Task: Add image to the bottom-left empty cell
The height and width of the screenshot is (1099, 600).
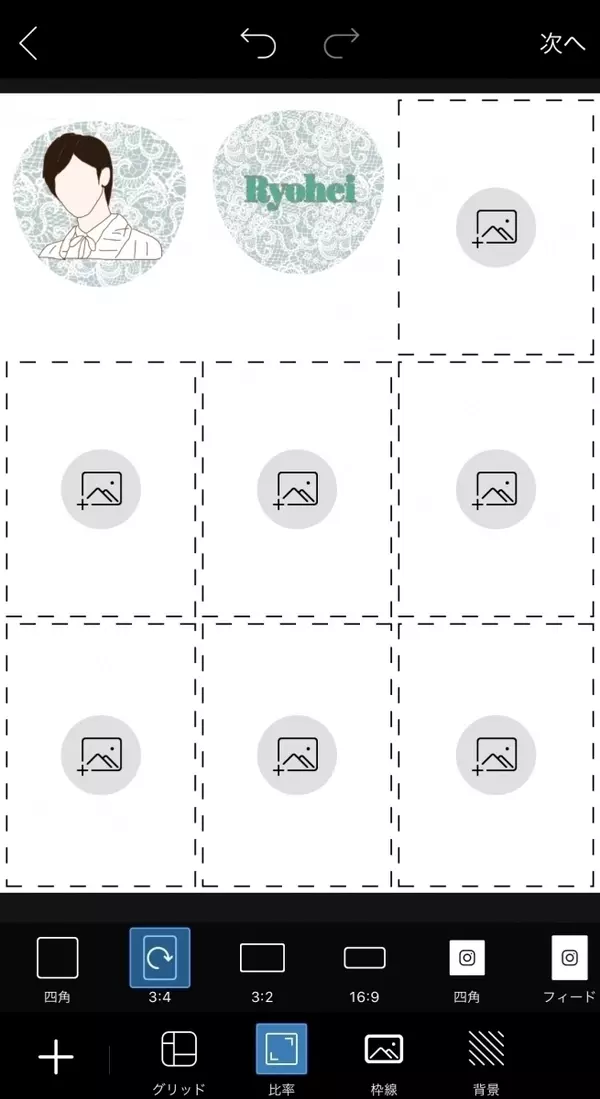Action: [100, 754]
